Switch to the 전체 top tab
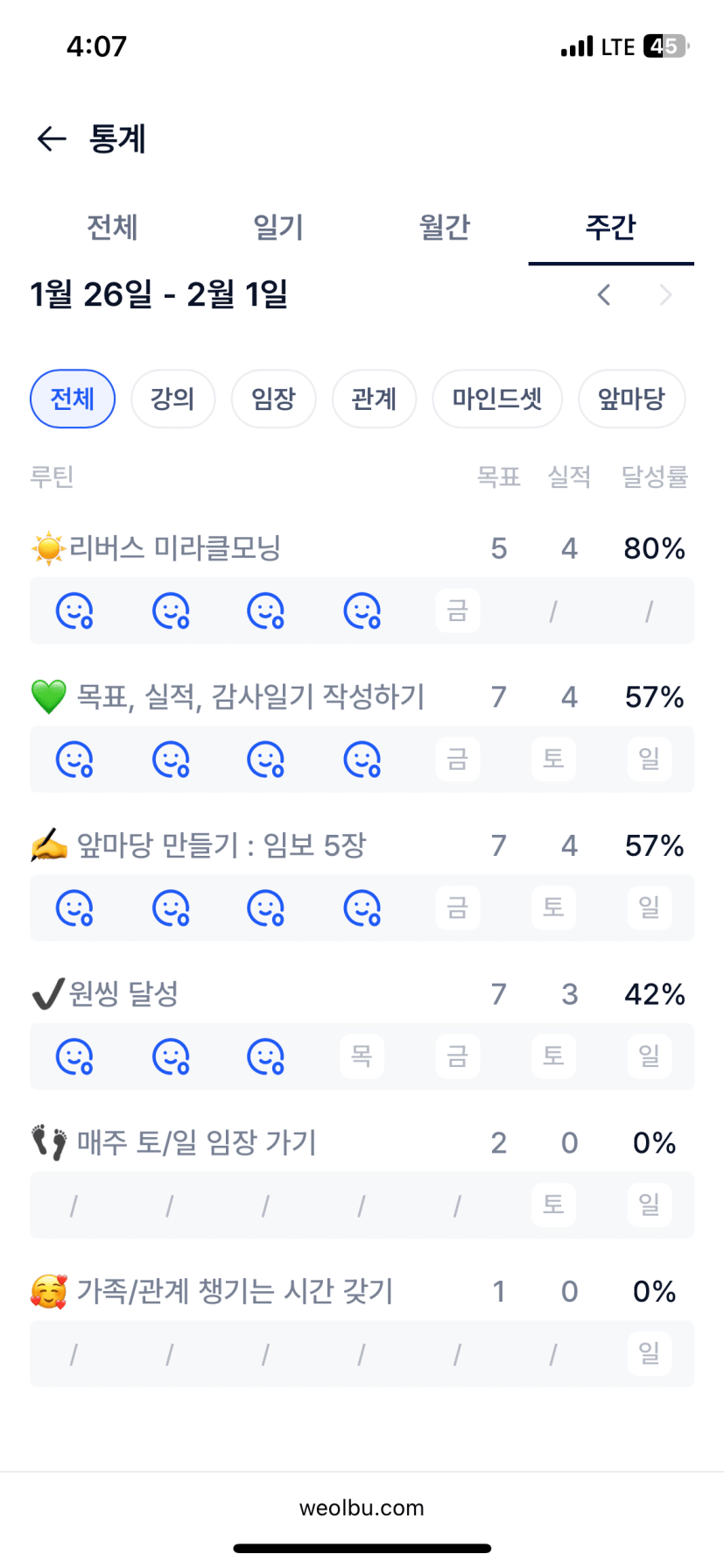Screen dimensions: 724x1568 (x=112, y=228)
